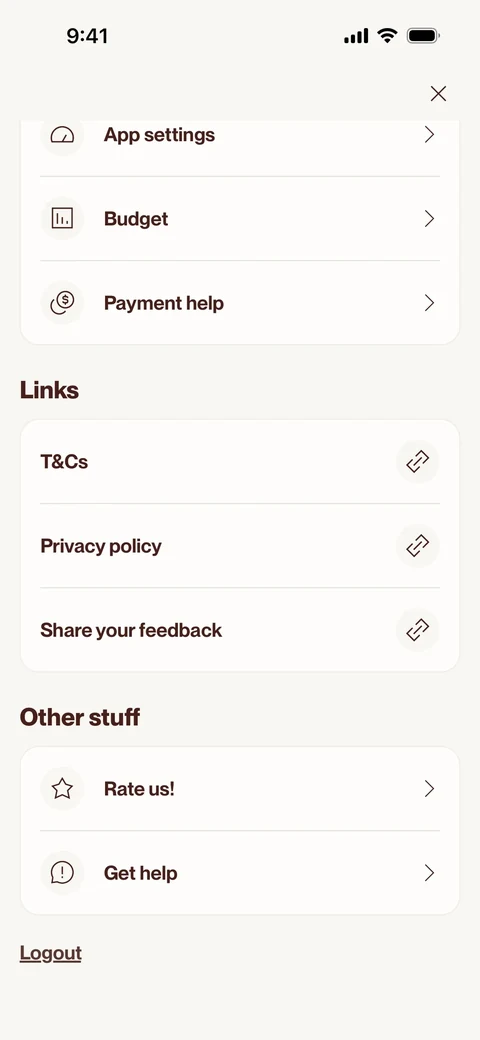Screen dimensions: 480x1040
Task: Open the T&Cs link
Action: pos(240,462)
